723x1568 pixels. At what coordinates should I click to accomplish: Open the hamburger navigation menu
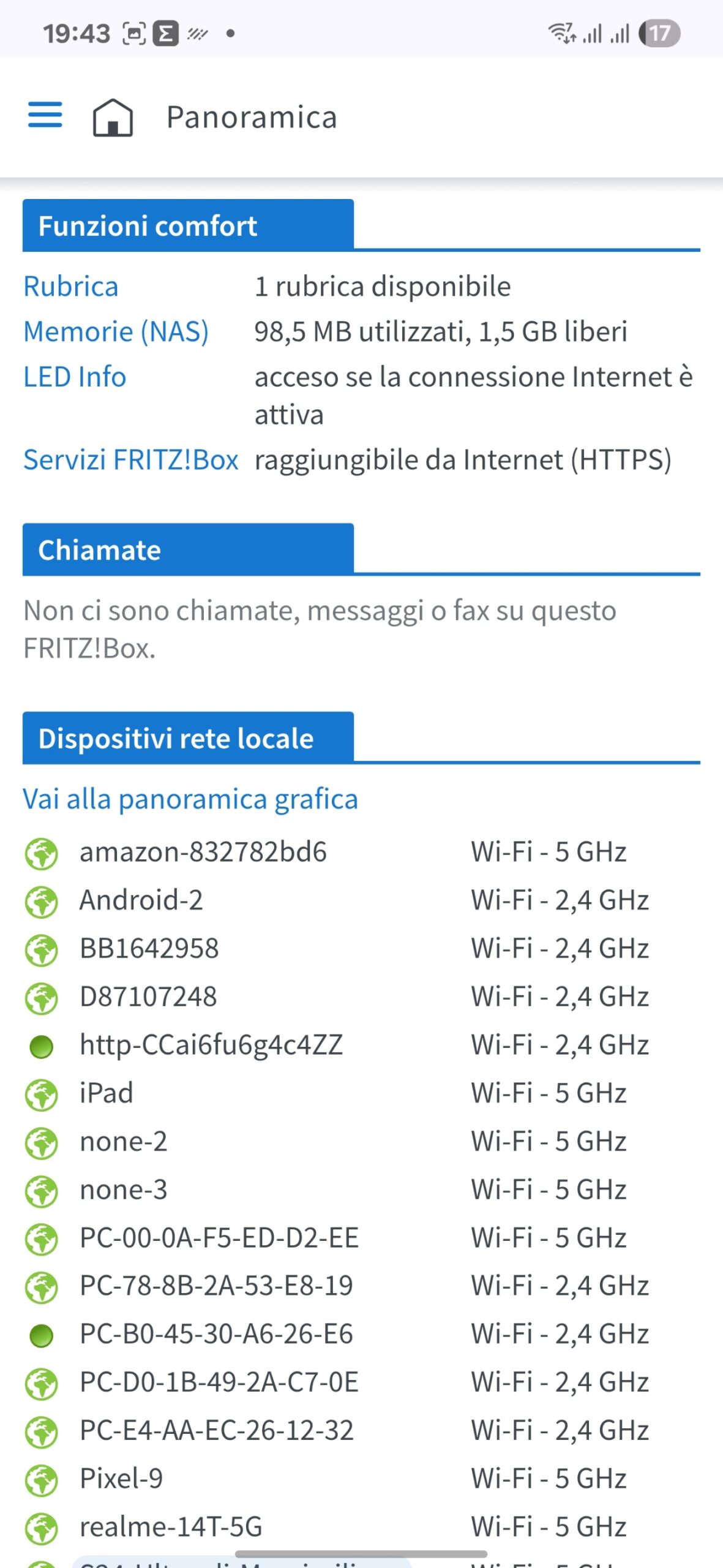[45, 115]
